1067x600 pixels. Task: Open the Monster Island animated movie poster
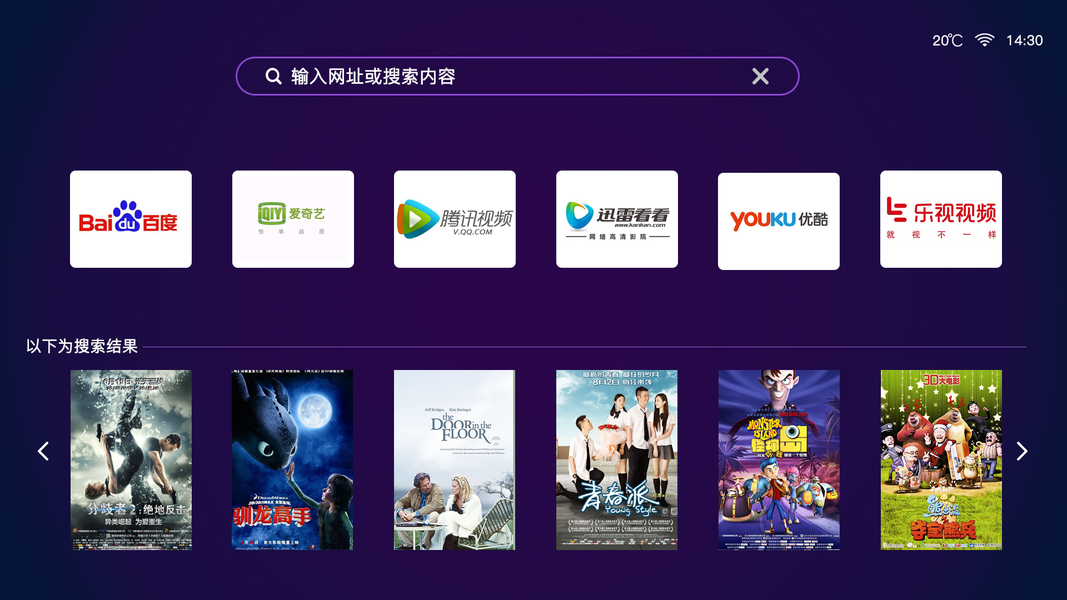pyautogui.click(x=778, y=459)
